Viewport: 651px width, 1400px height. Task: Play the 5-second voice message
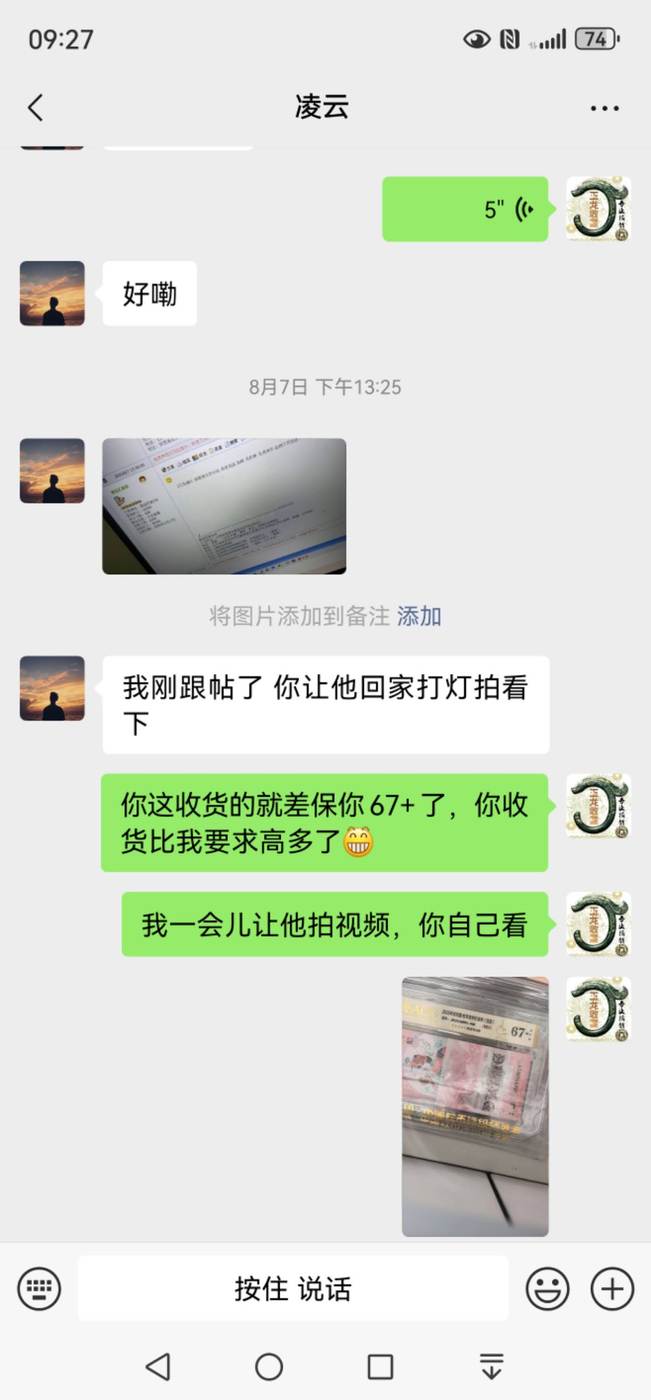[x=466, y=209]
